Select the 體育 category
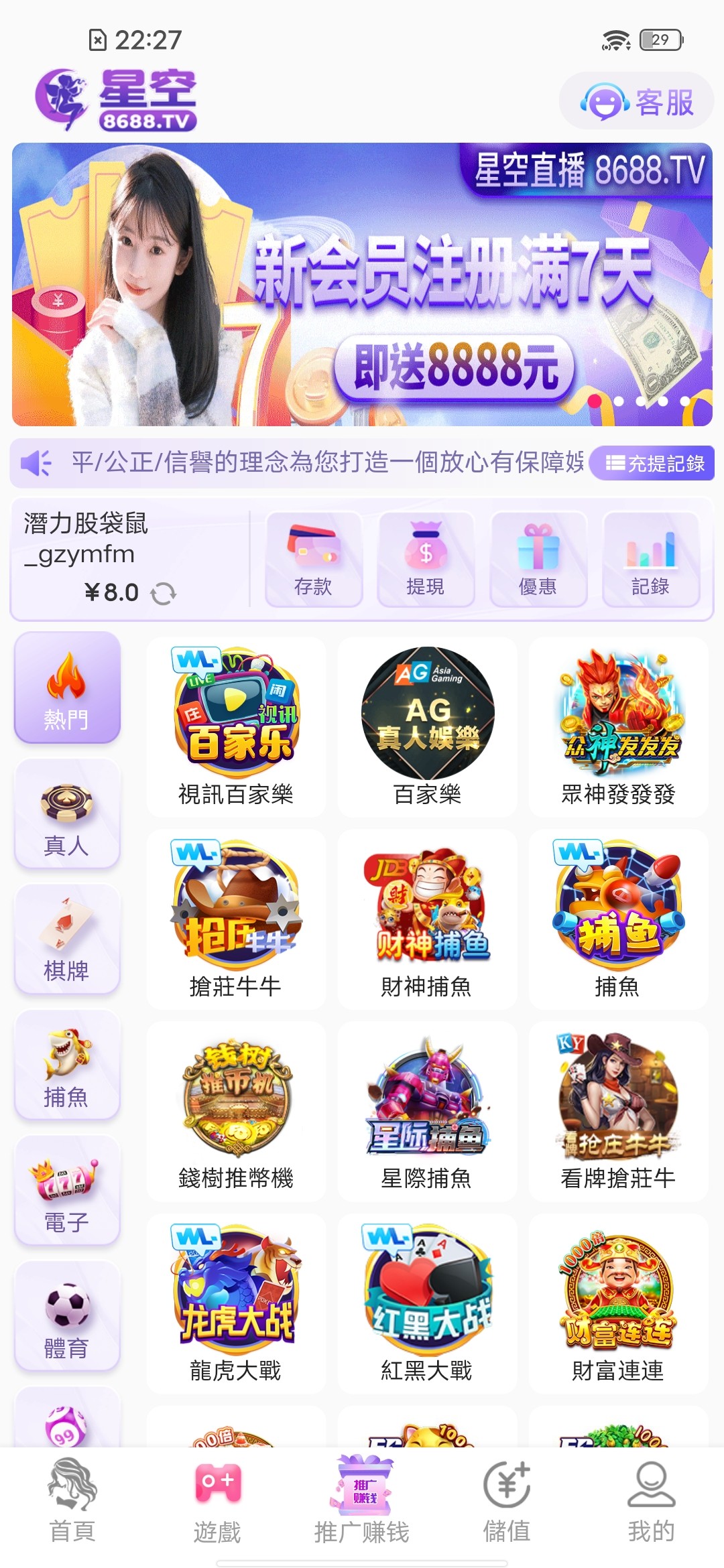Viewport: 724px width, 1568px height. tap(67, 1316)
